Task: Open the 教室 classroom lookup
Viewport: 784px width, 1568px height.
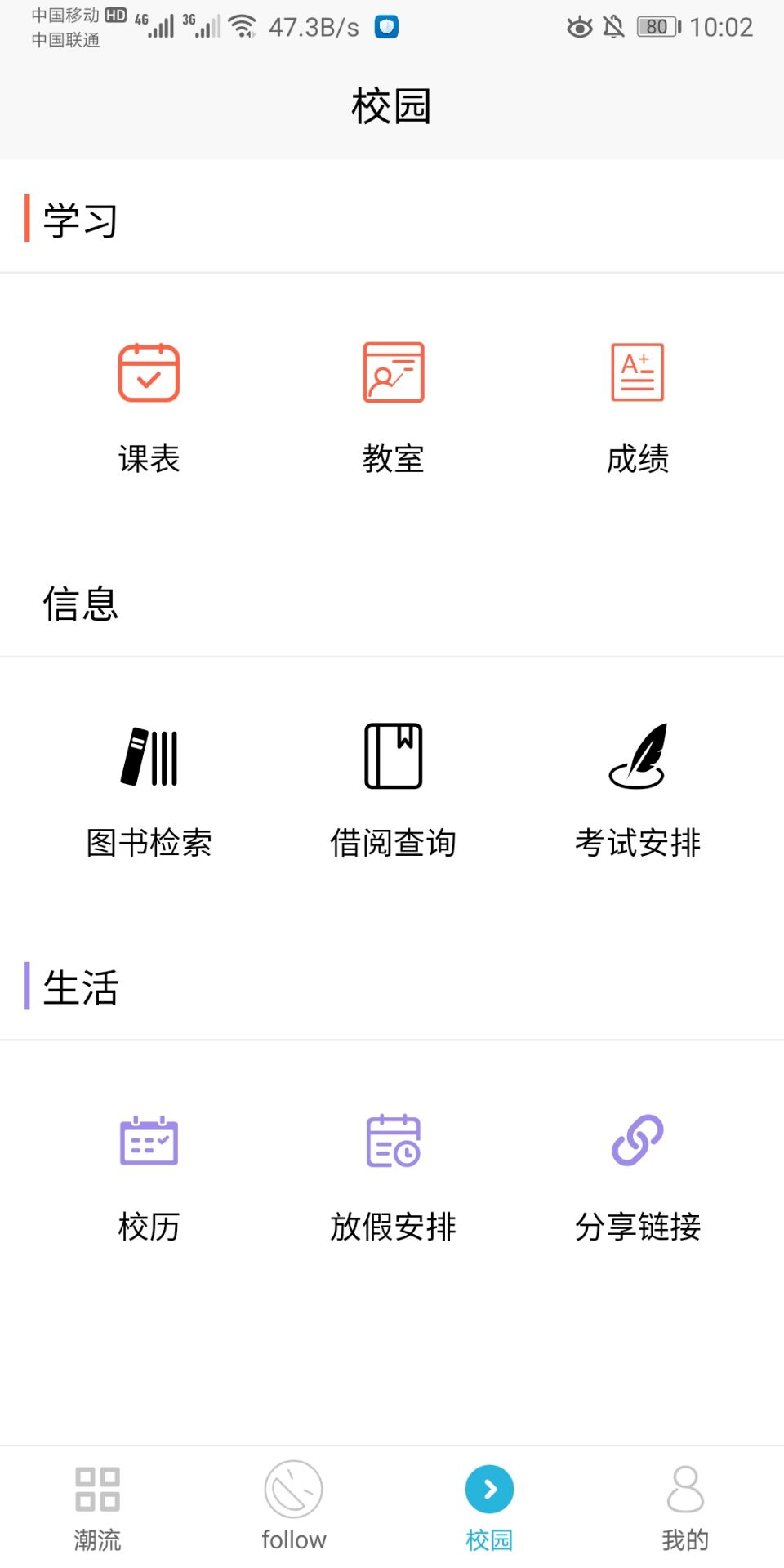Action: pos(393,406)
